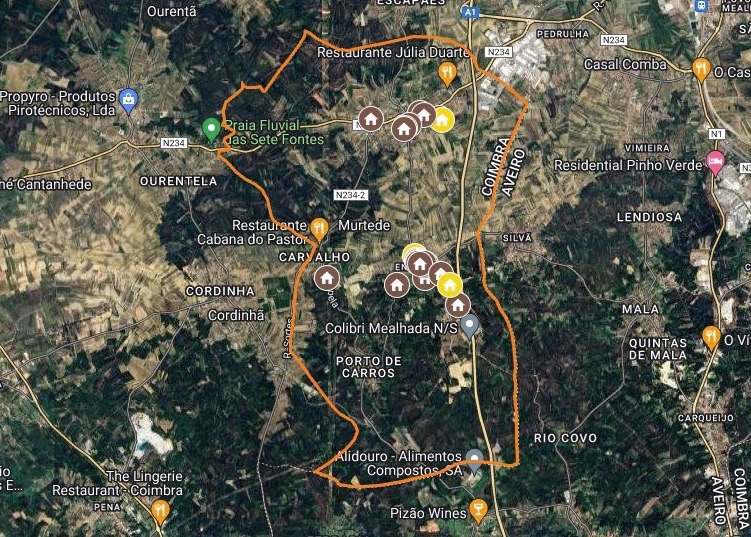This screenshot has height=537, width=751.
Task: Select the Pizão Wines bar marker
Action: pyautogui.click(x=479, y=511)
